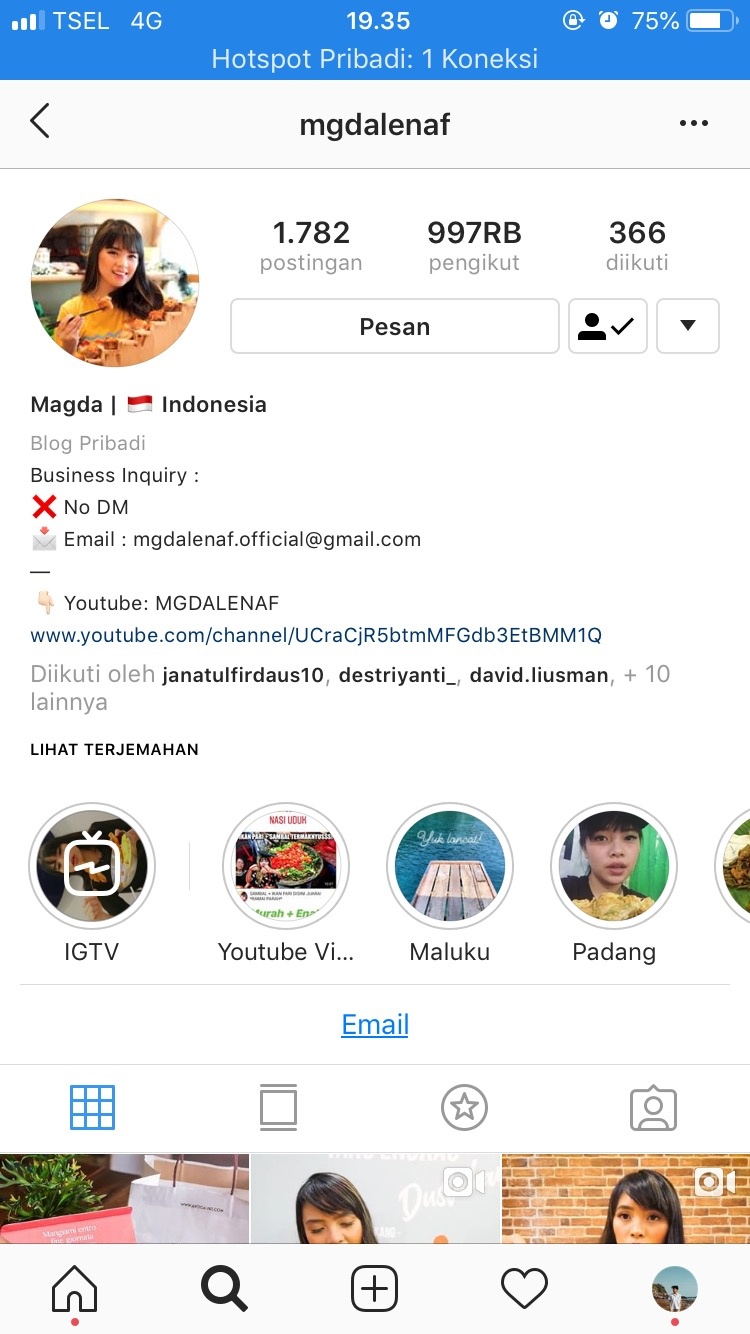The image size is (750, 1334).
Task: View the Youtube Vi... story highlight
Action: (x=286, y=866)
